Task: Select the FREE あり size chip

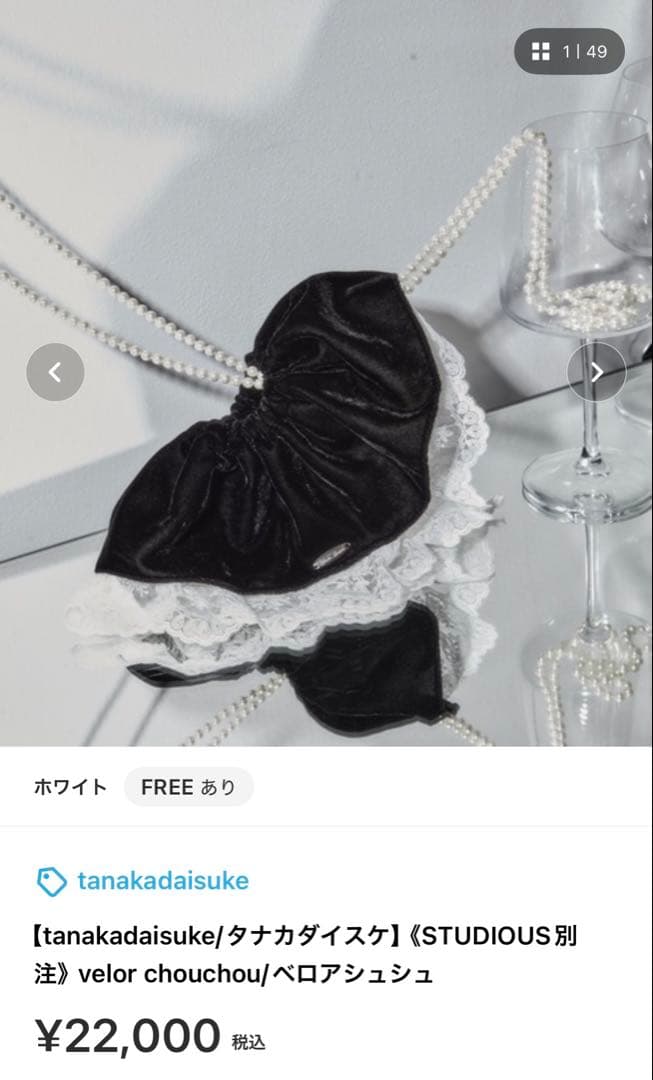Action: (188, 787)
